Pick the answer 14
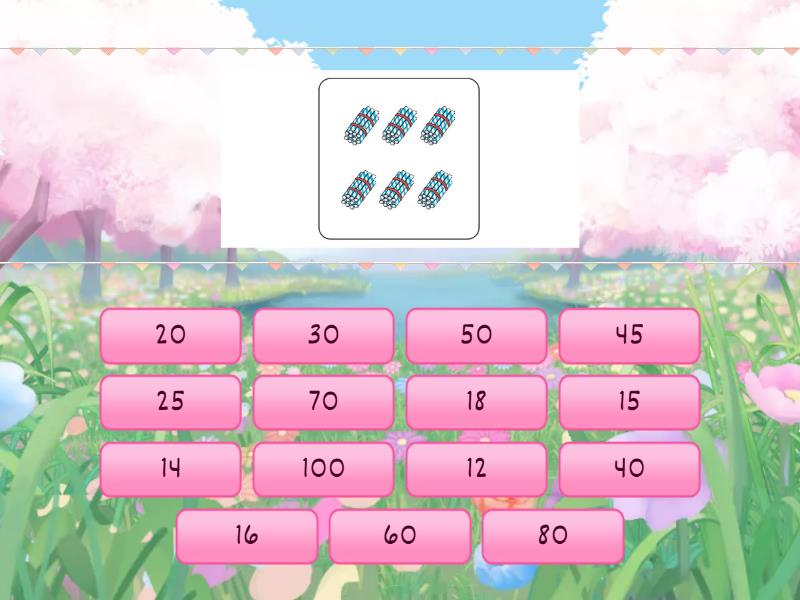This screenshot has width=800, height=600. 171,469
